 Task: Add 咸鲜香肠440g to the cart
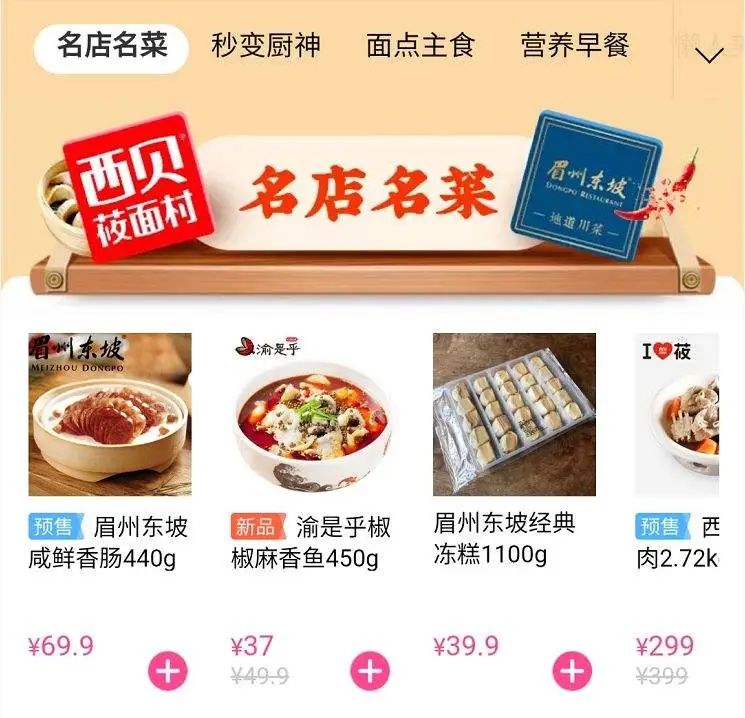(168, 671)
